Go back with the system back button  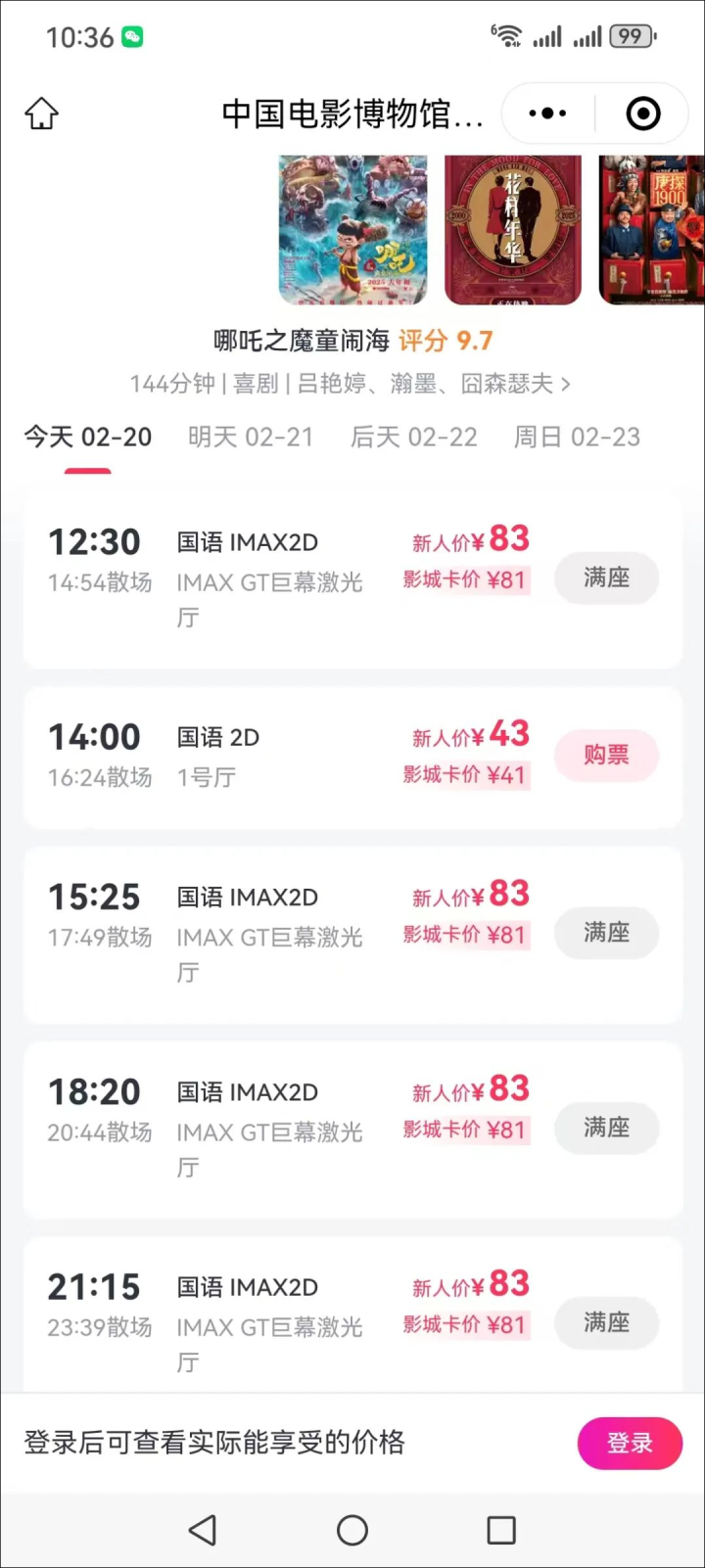[x=203, y=1530]
